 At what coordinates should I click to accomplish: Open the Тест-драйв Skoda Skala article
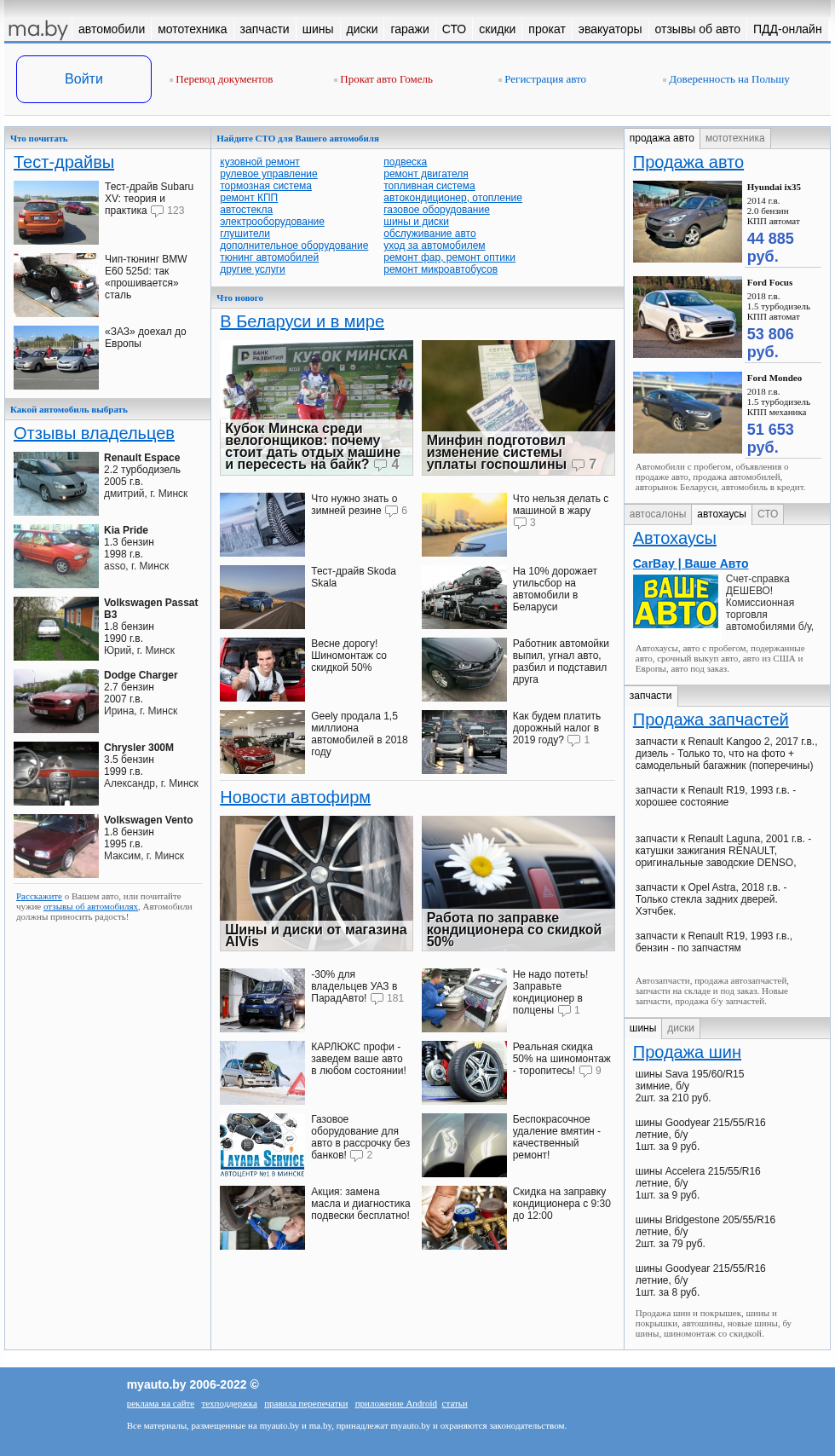[354, 577]
